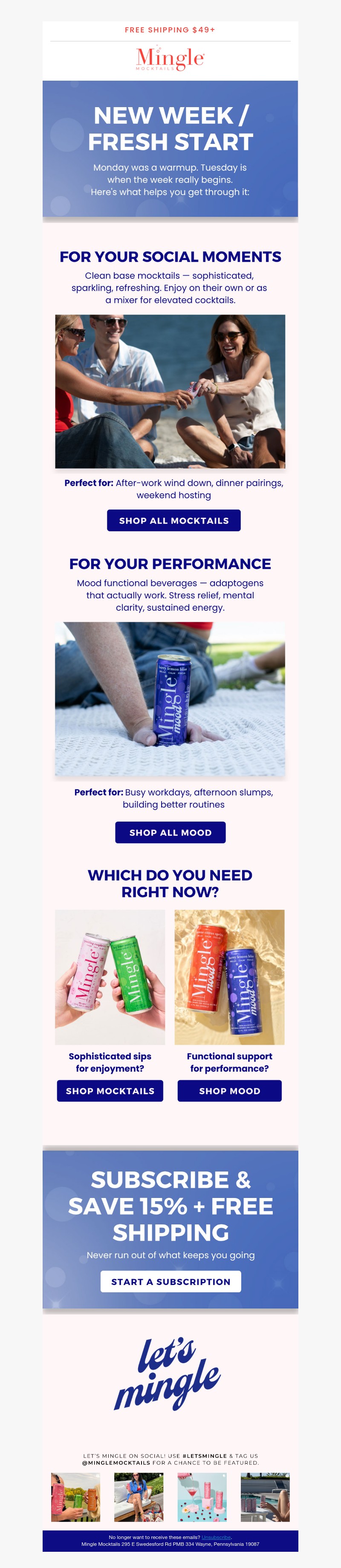This screenshot has height=1568, width=341.
Task: Open the pink and green cans image
Action: pos(110,977)
